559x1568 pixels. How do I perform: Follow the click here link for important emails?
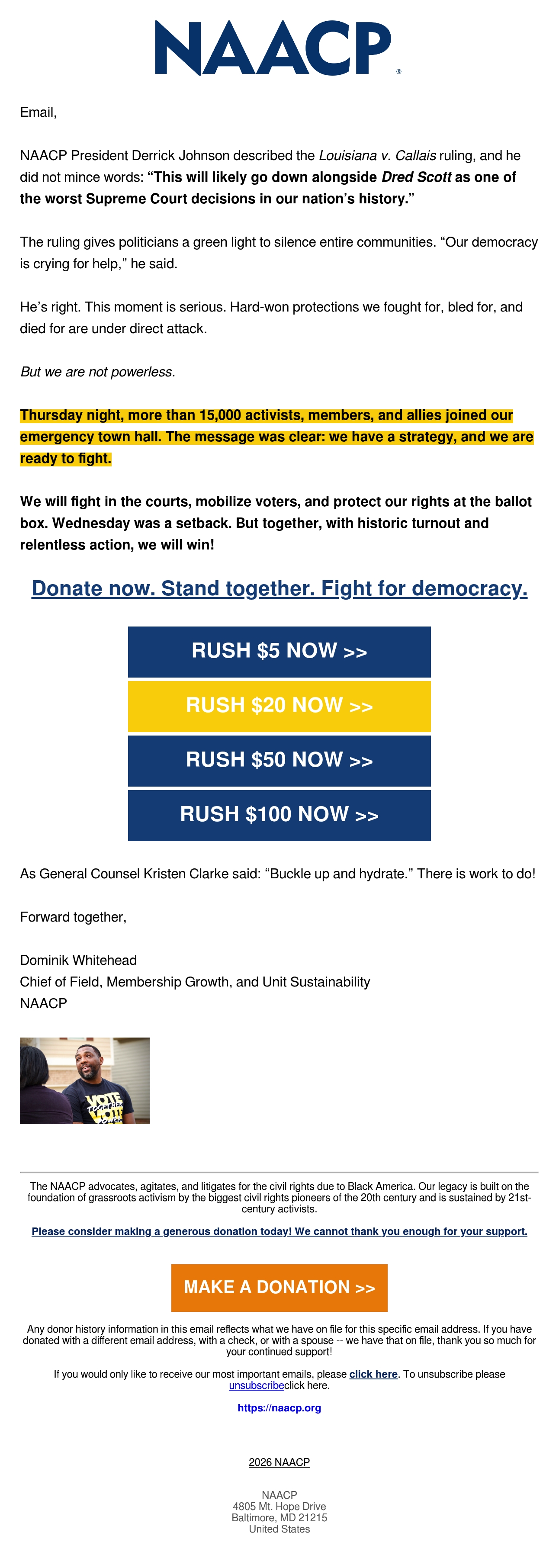(373, 1374)
